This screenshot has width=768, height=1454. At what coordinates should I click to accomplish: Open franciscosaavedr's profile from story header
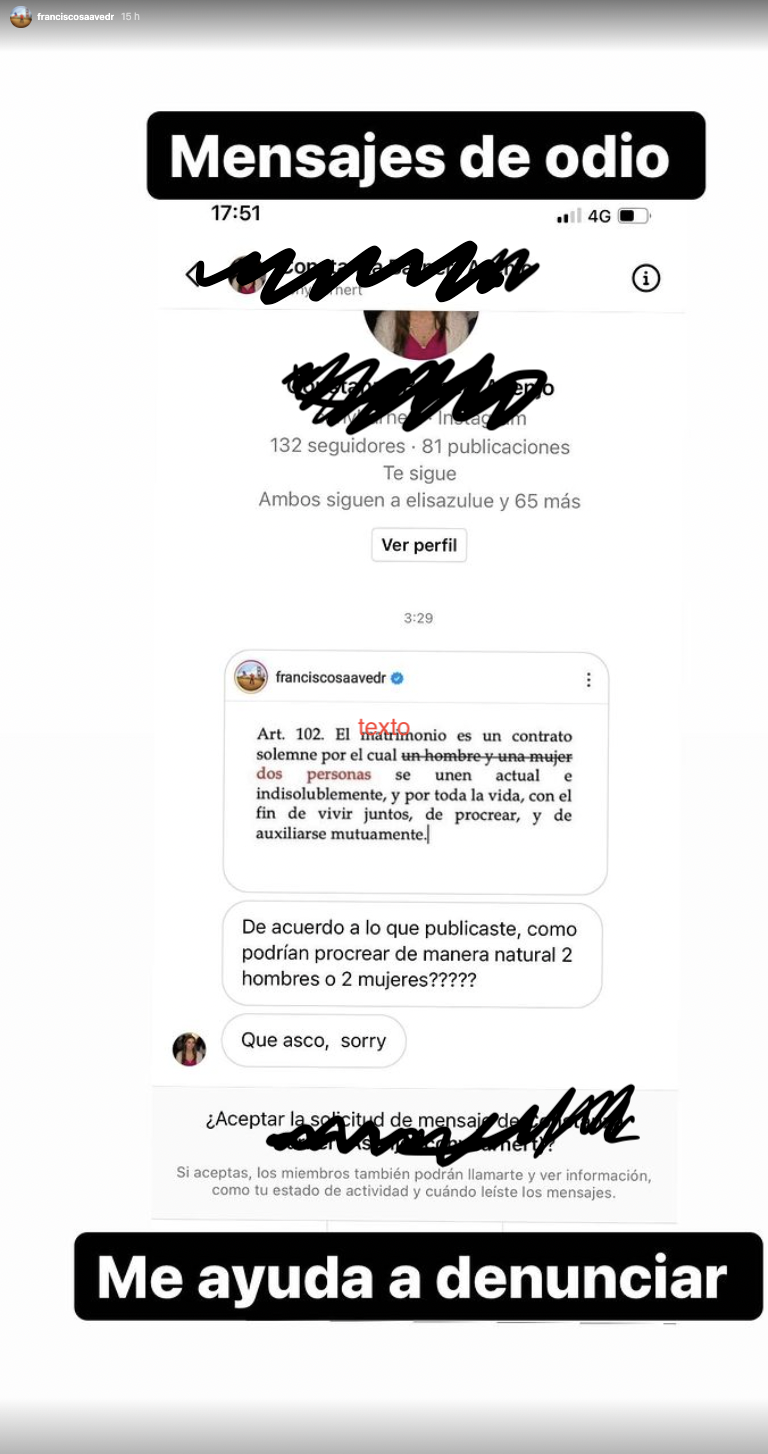click(x=75, y=17)
